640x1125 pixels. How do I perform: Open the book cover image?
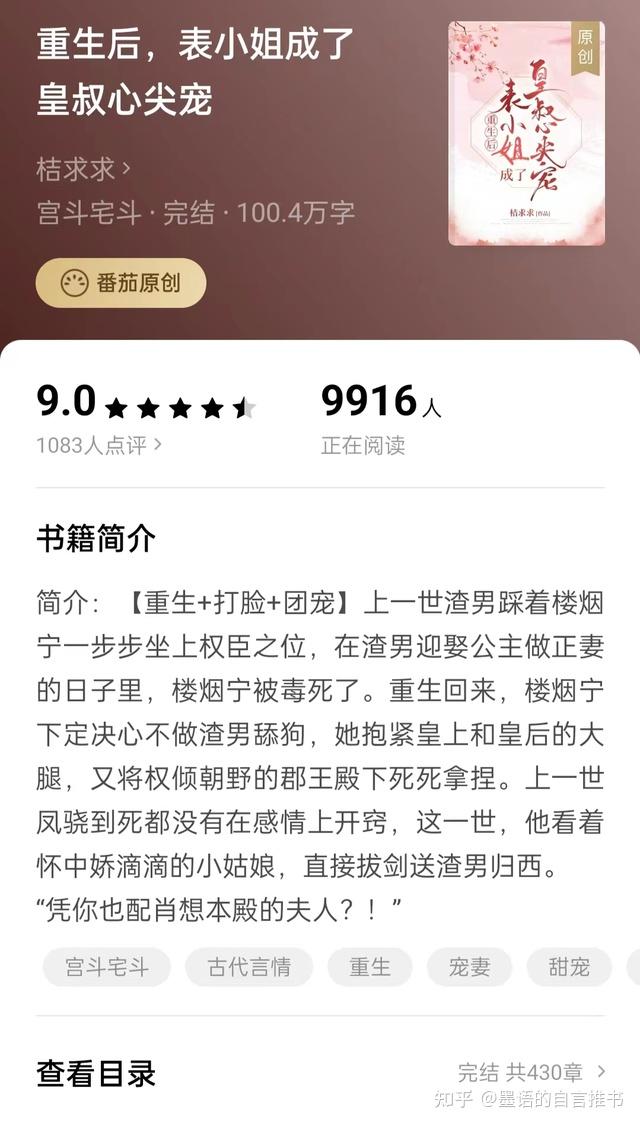click(x=527, y=133)
